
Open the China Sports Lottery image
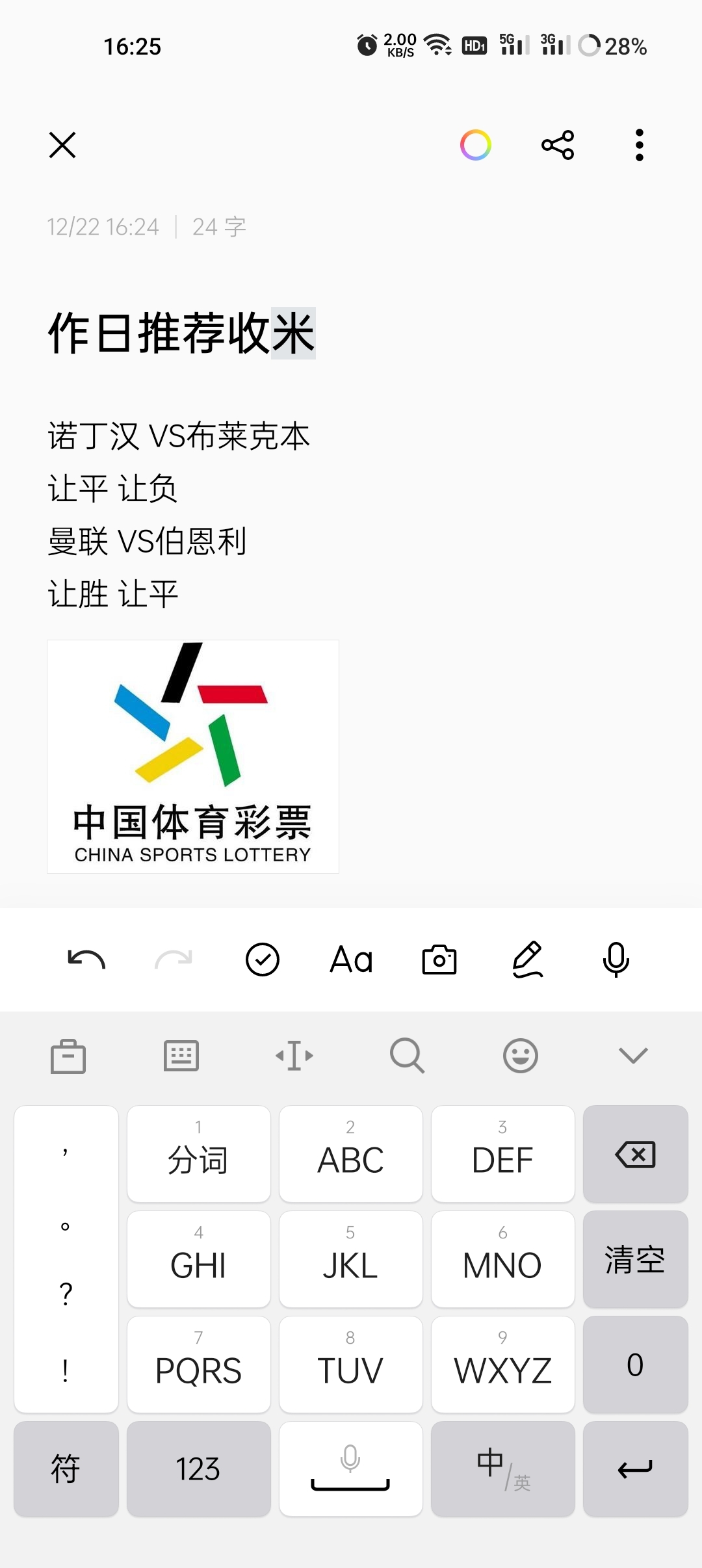[193, 757]
